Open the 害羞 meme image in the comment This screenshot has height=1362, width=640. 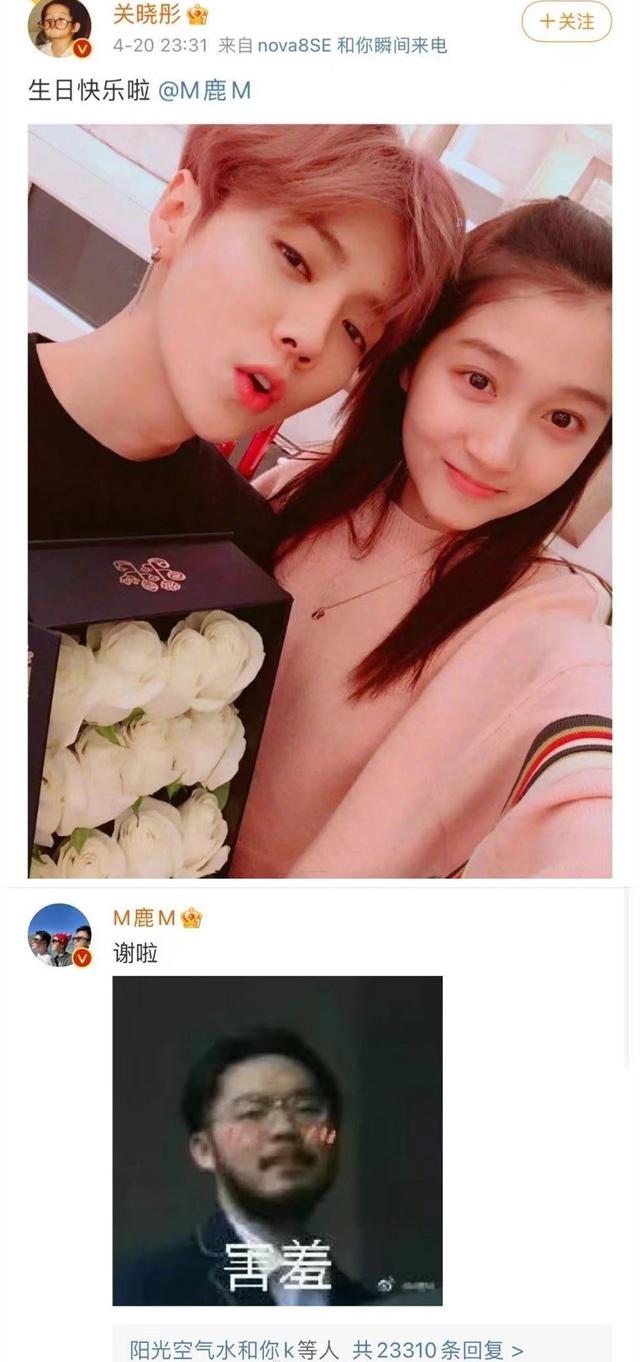coord(277,1140)
